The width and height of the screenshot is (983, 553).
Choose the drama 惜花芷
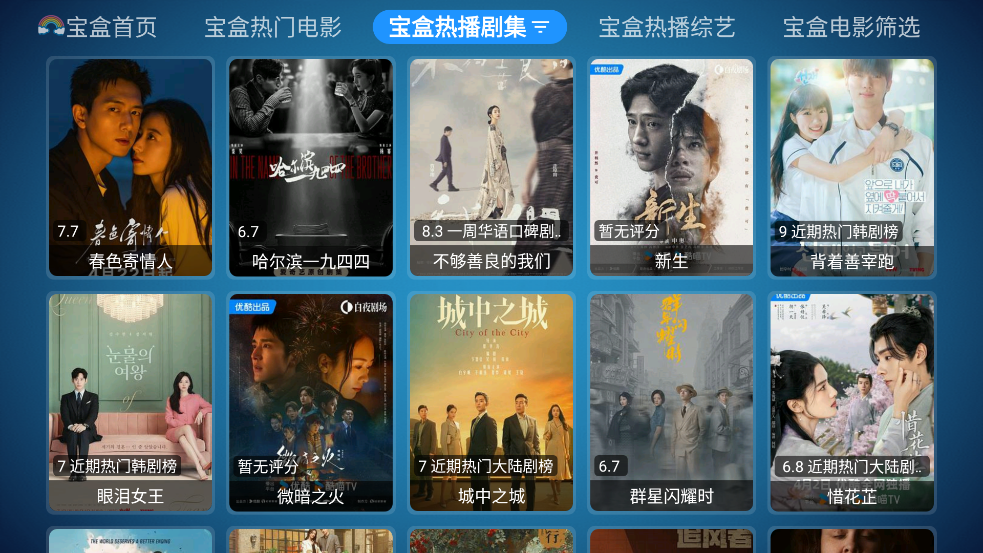tap(852, 402)
